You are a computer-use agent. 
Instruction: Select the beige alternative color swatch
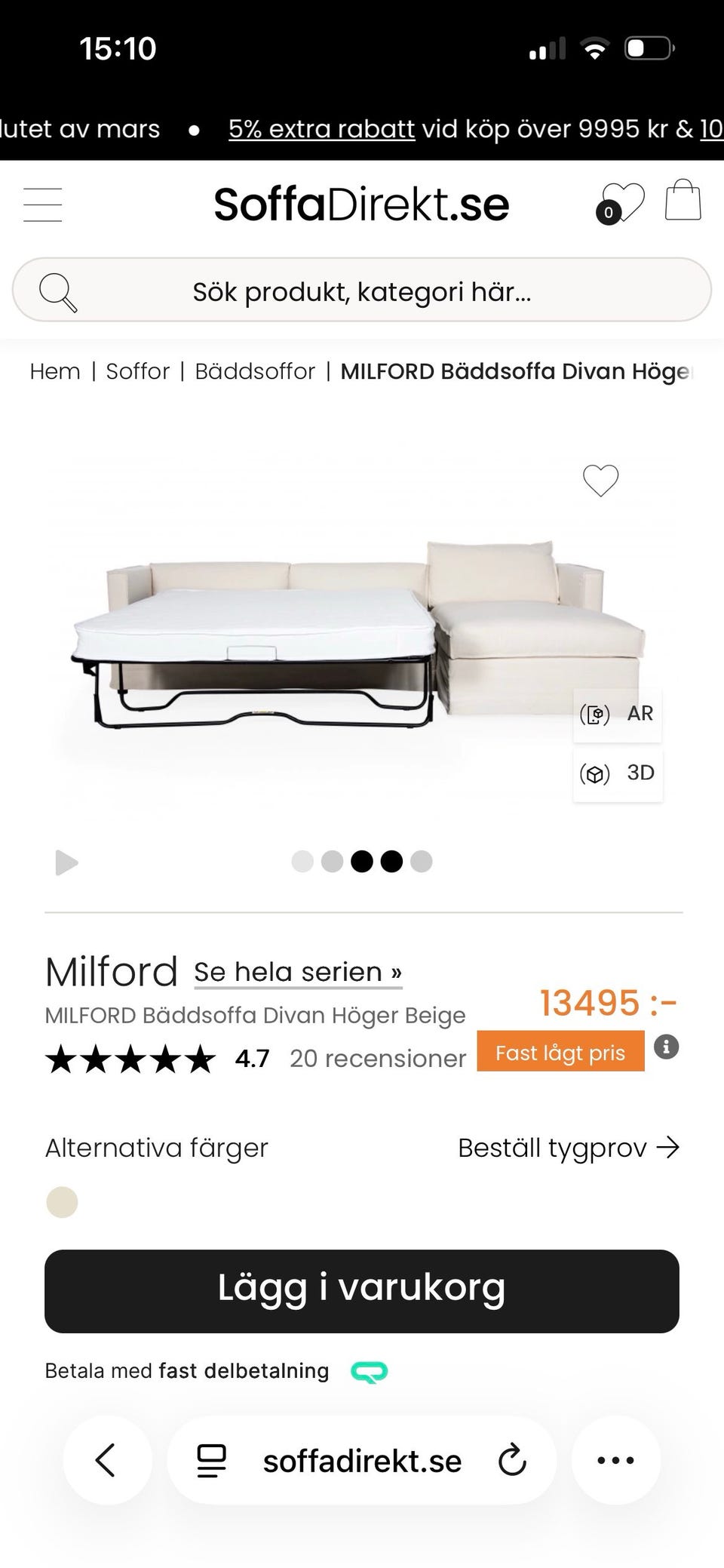63,1202
